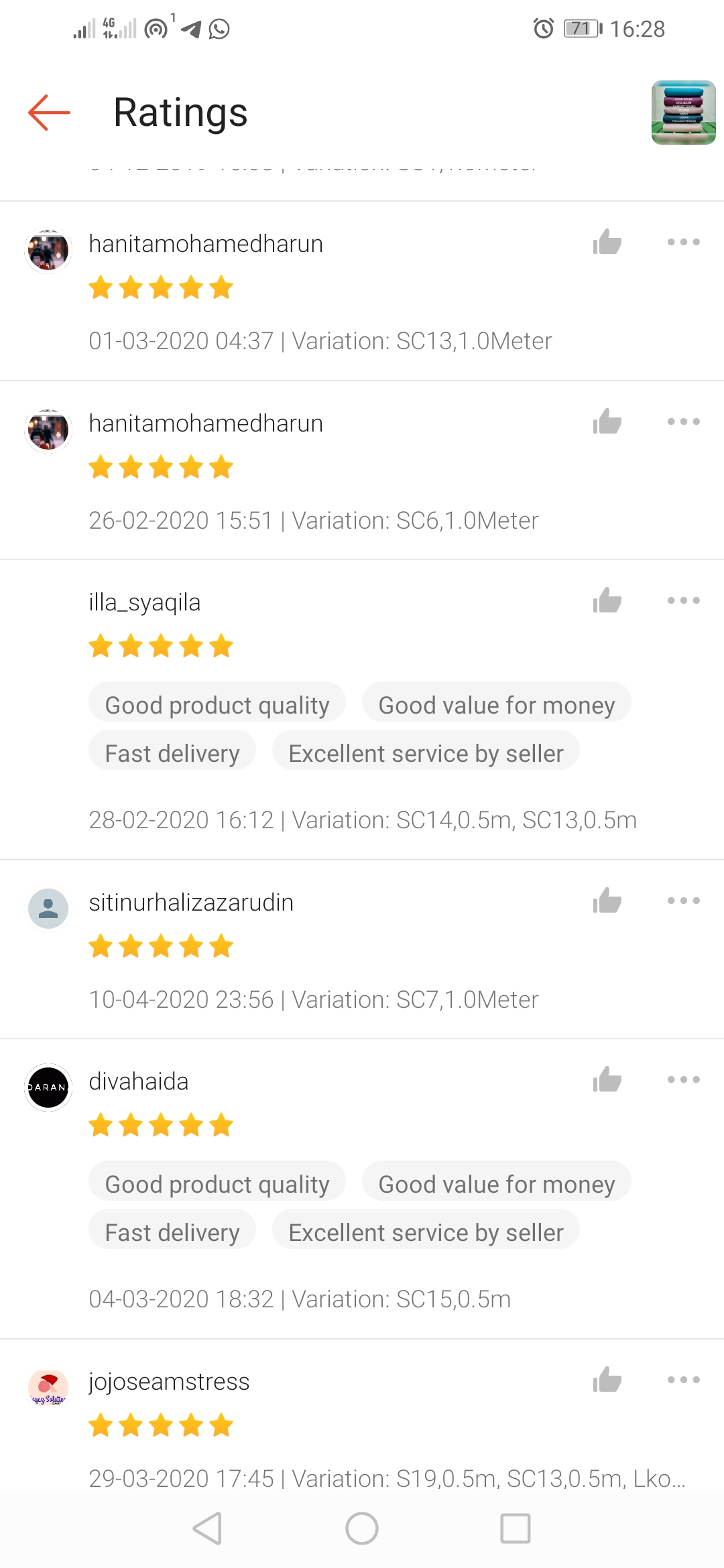Like divahaida's review

(607, 1080)
